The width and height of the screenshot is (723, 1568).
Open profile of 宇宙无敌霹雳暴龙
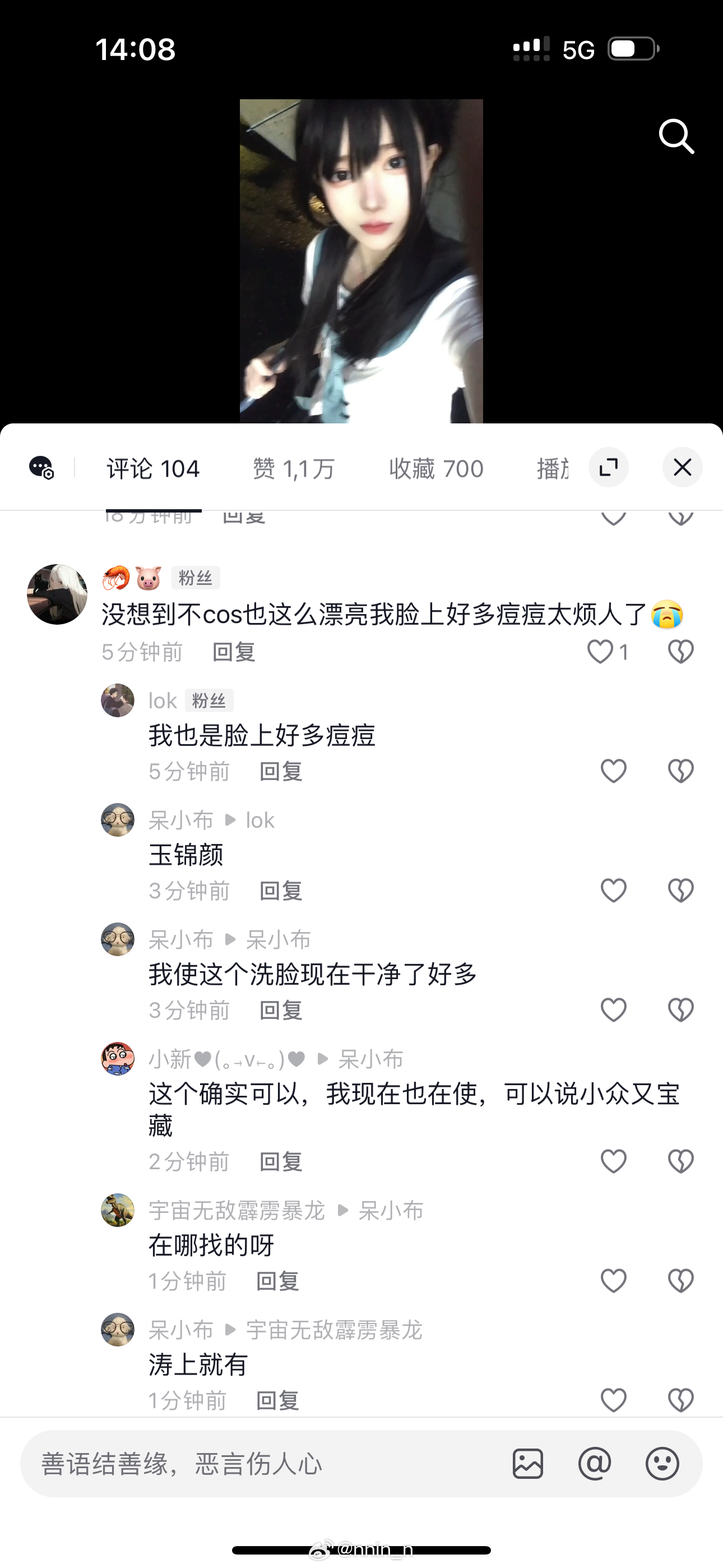[x=118, y=1210]
